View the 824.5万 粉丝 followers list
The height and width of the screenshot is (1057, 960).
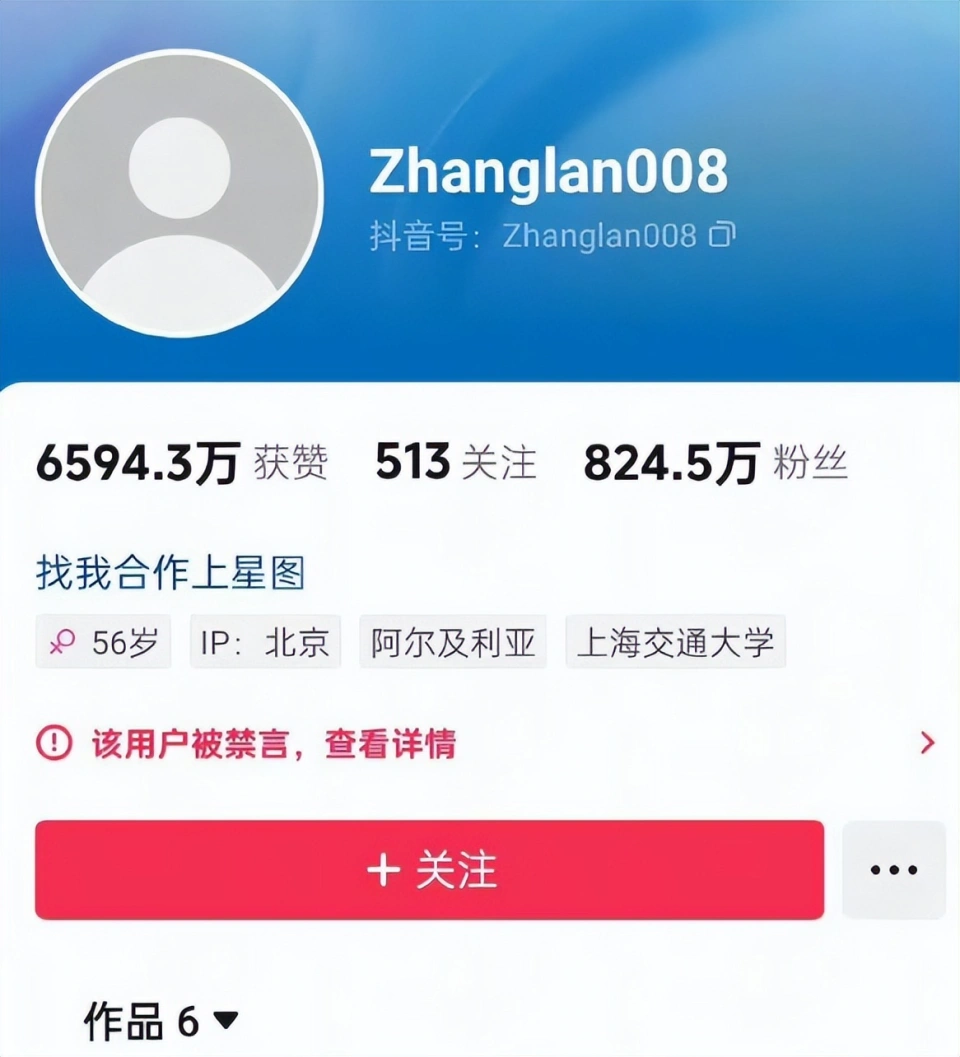715,463
